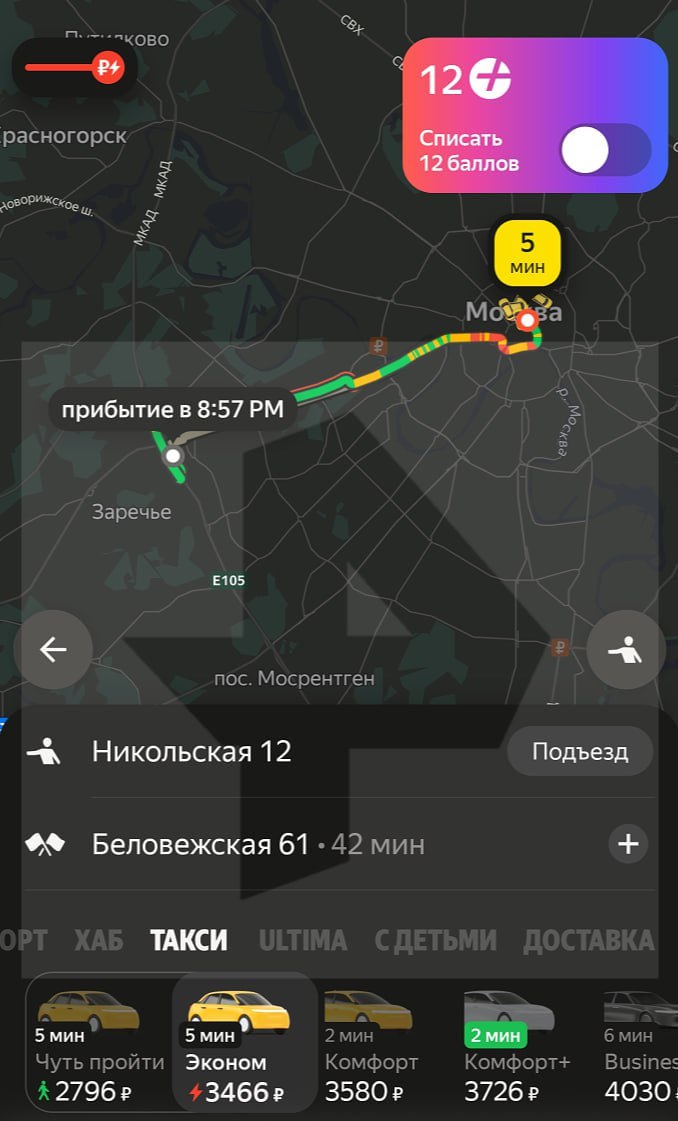This screenshot has width=678, height=1121.
Task: Go back with the arrow button
Action: tap(53, 649)
